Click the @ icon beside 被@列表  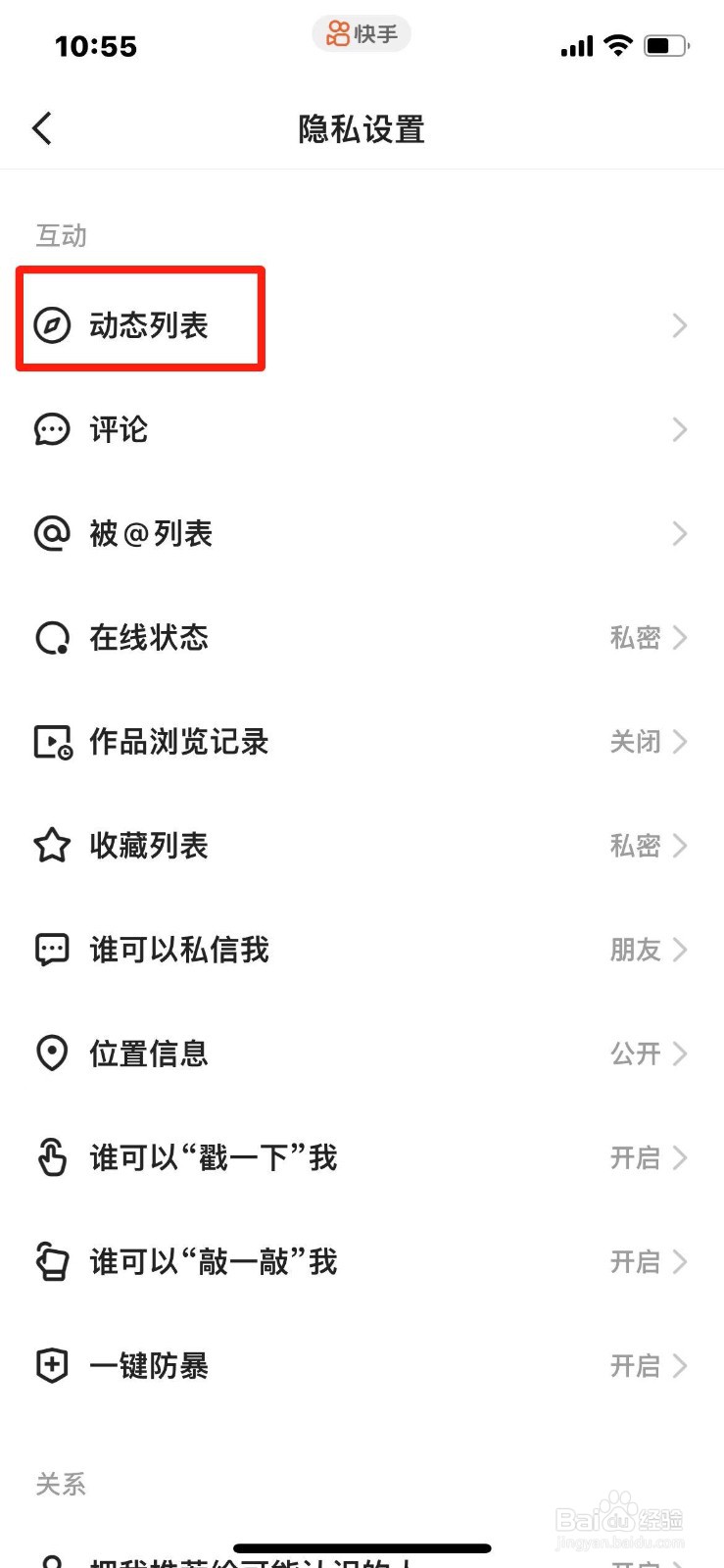tap(51, 533)
